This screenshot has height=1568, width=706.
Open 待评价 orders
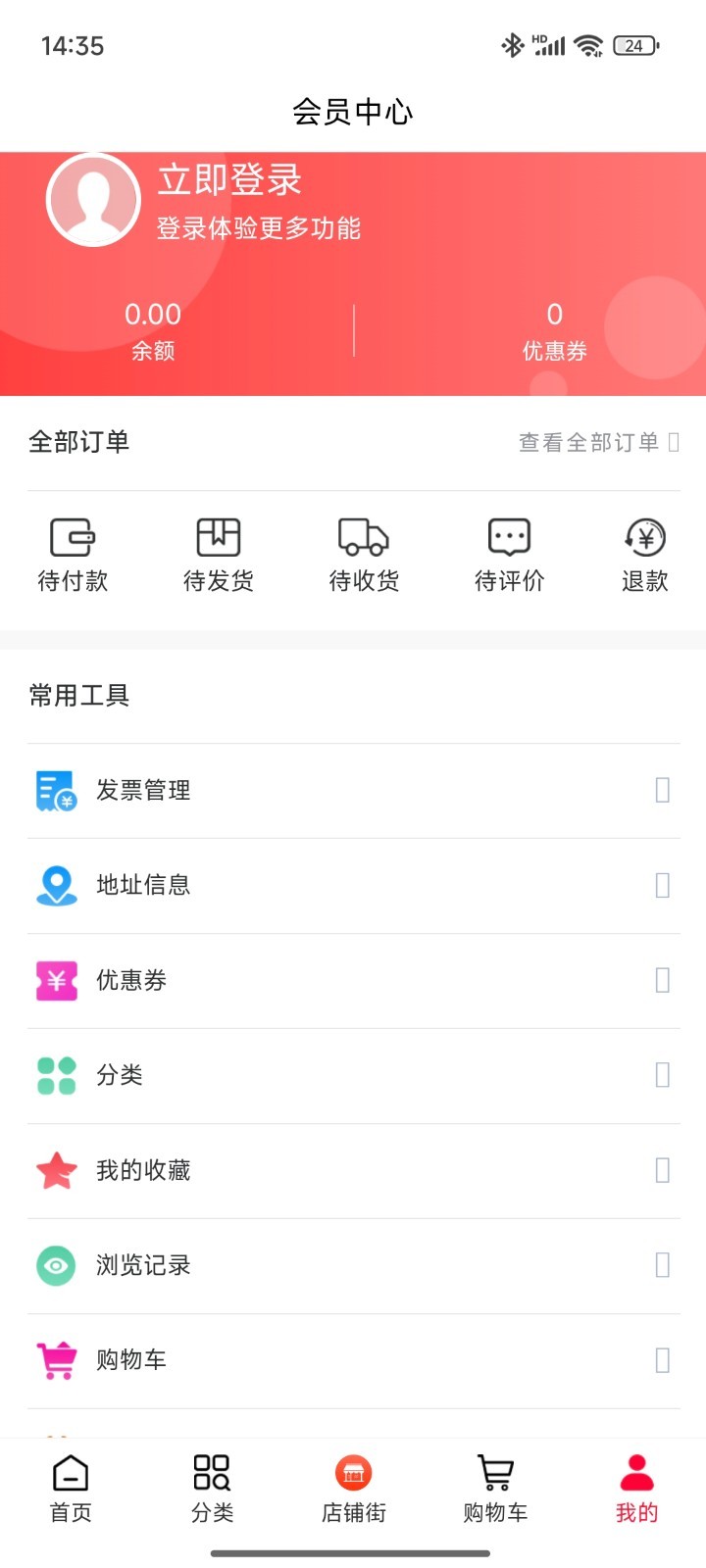[509, 555]
